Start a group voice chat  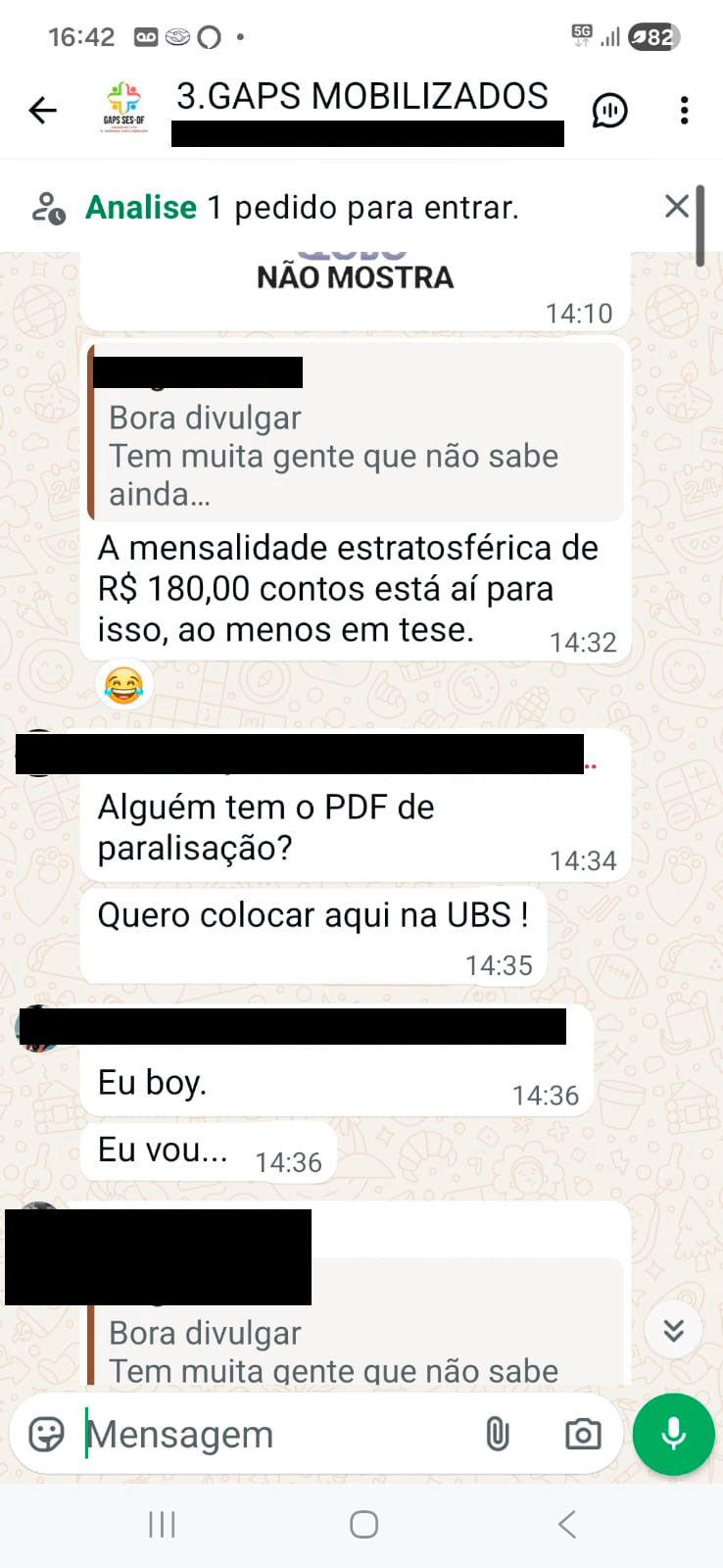coord(609,111)
